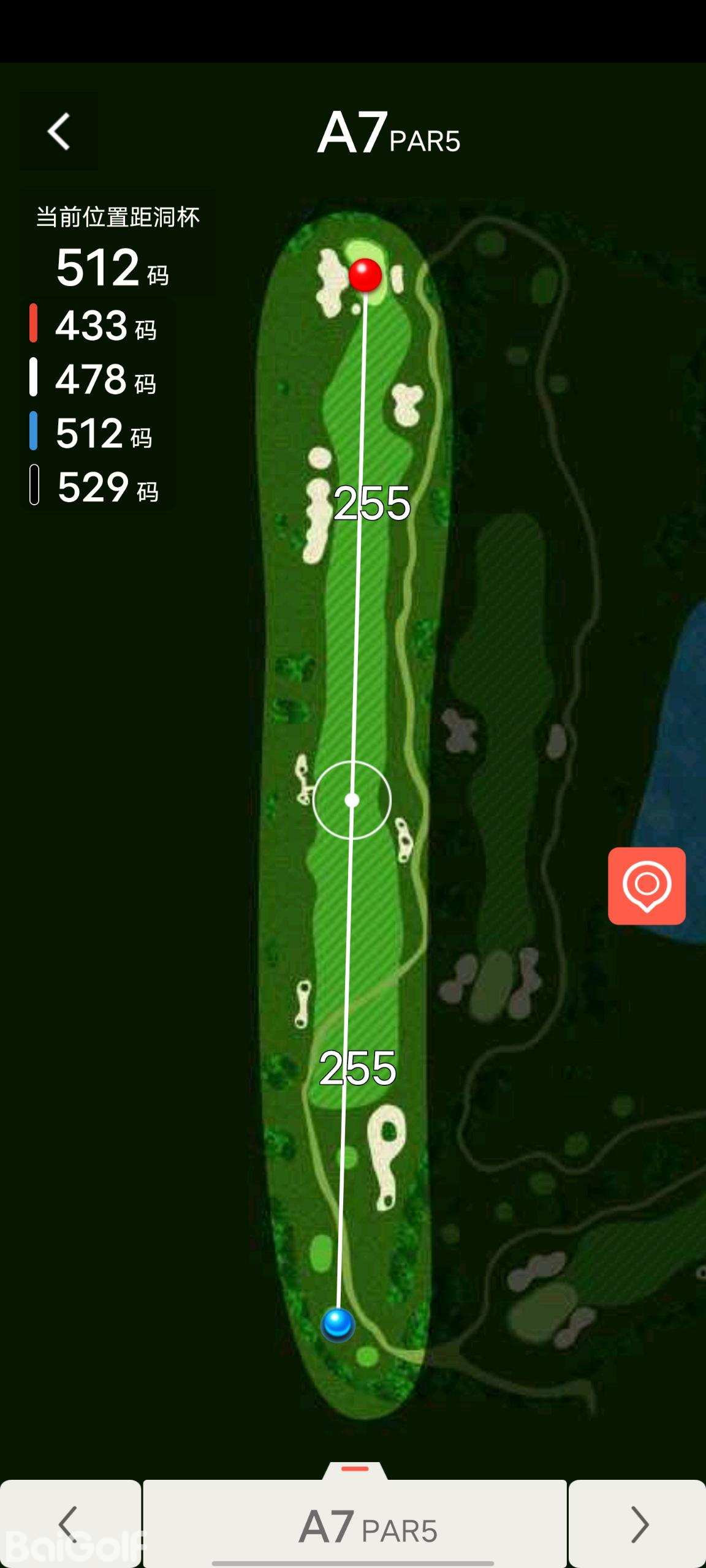The image size is (706, 1568).
Task: Go back using the top-left arrow
Action: 59,132
